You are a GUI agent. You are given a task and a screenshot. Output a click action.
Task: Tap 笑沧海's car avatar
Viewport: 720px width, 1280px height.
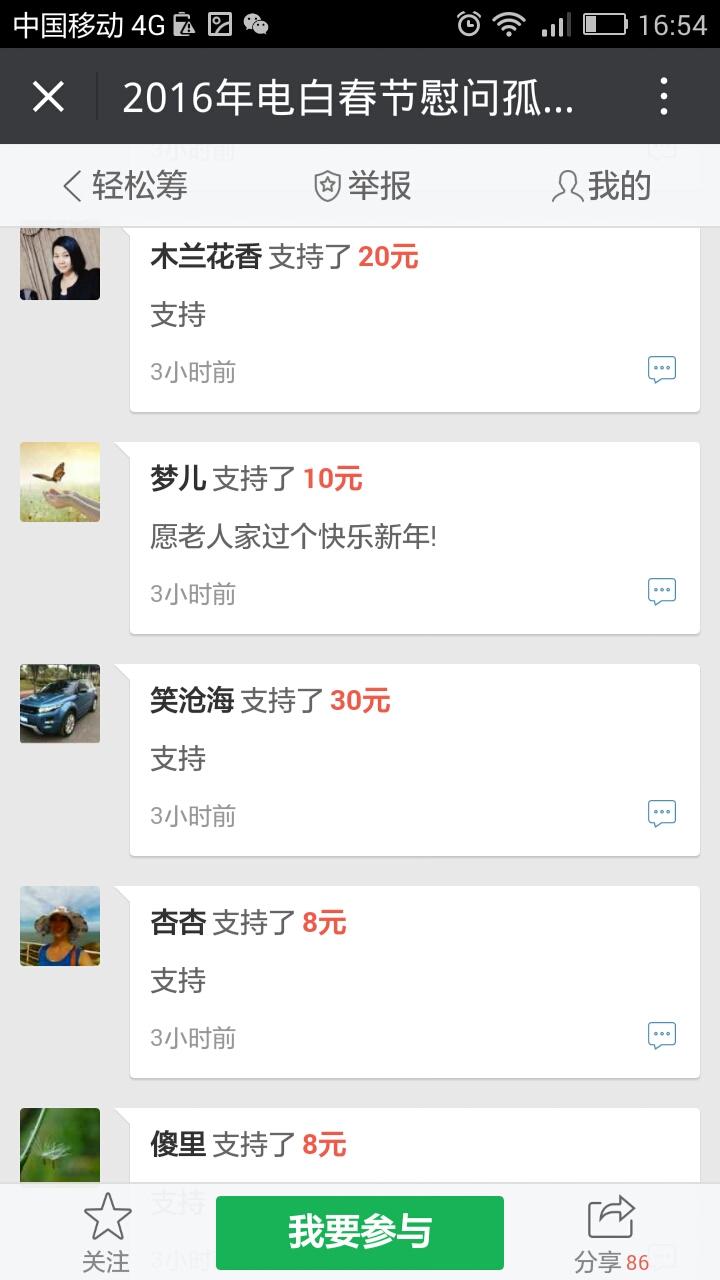click(60, 704)
